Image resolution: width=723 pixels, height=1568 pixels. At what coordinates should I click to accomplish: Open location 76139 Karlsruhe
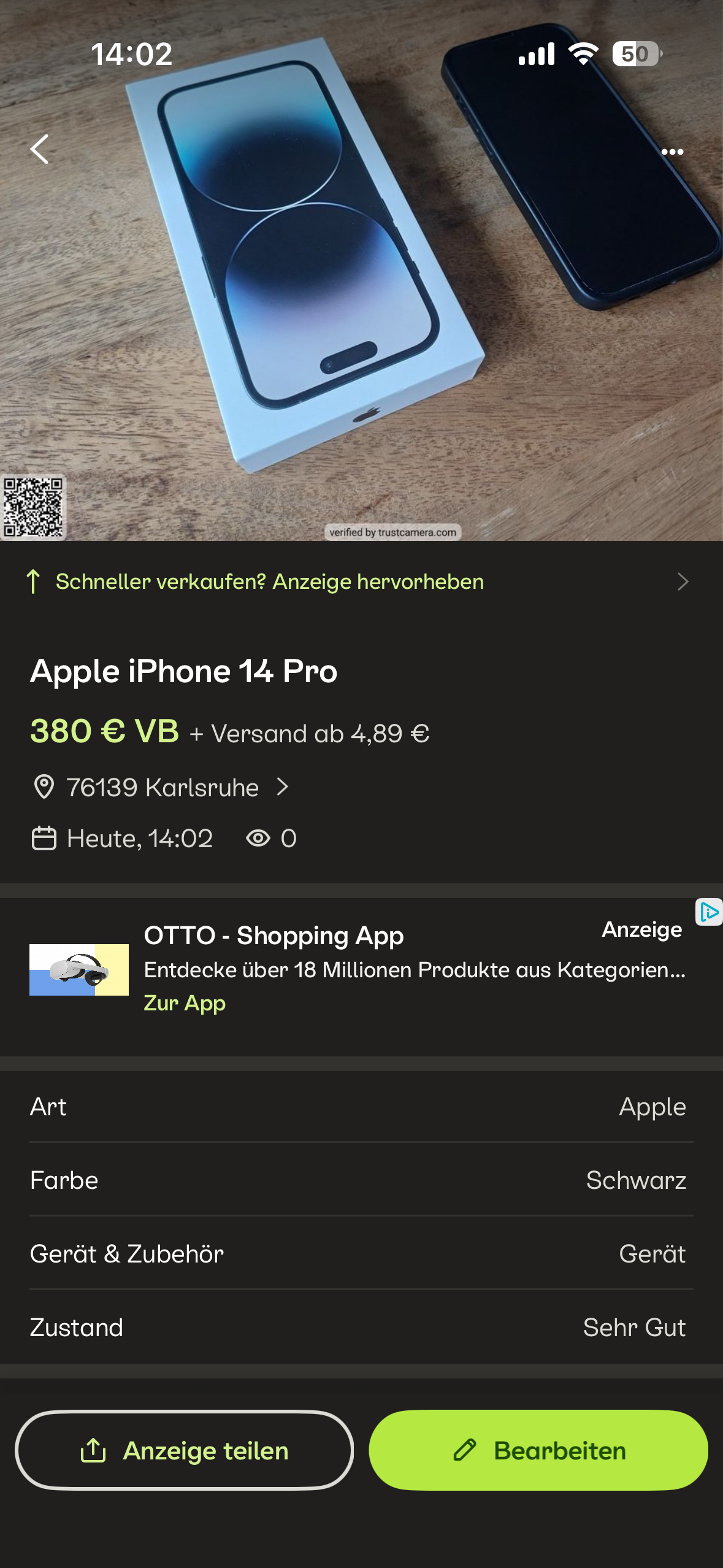pos(162,787)
